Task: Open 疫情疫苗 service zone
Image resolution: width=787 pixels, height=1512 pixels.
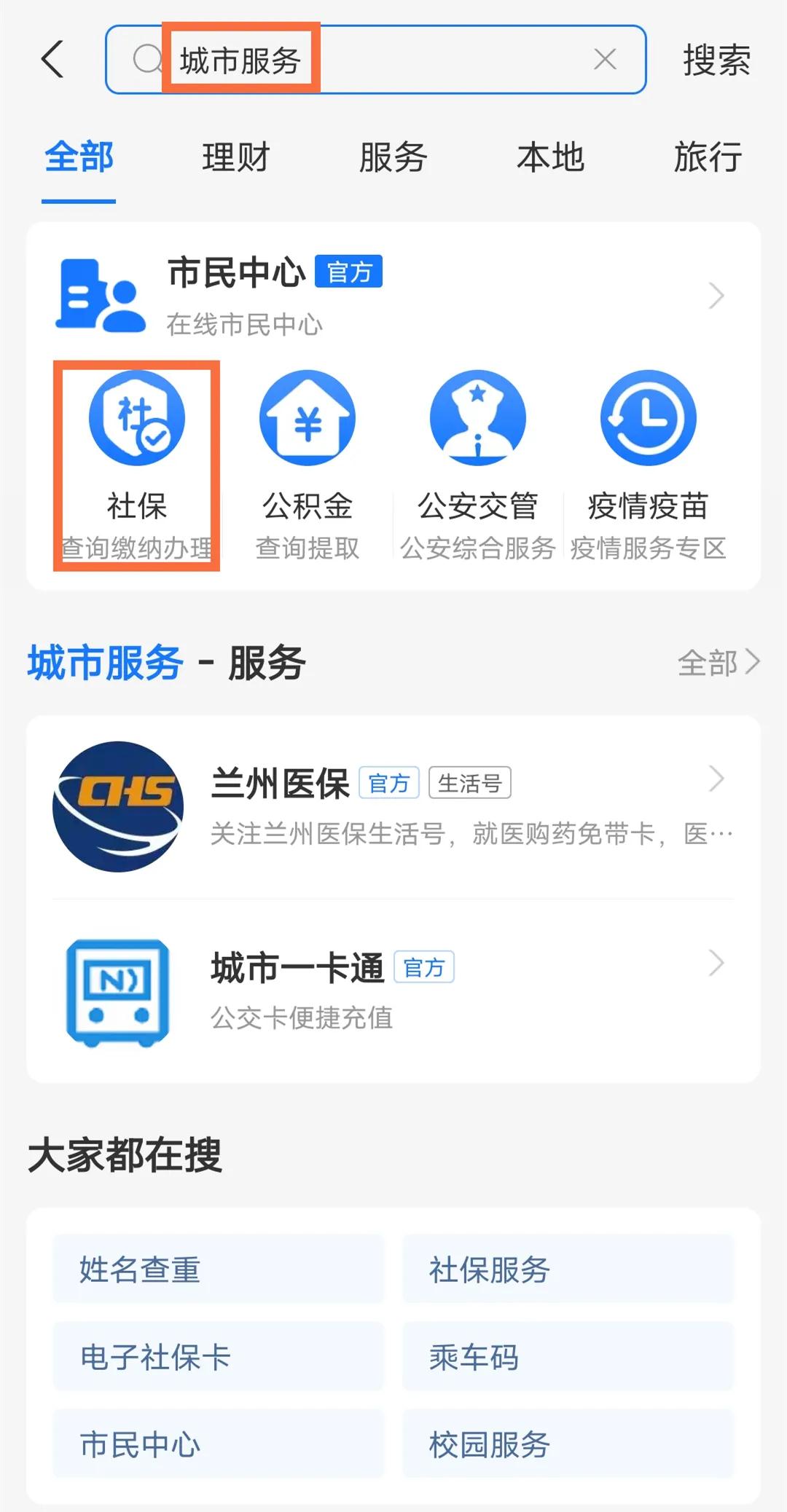Action: coord(649,466)
